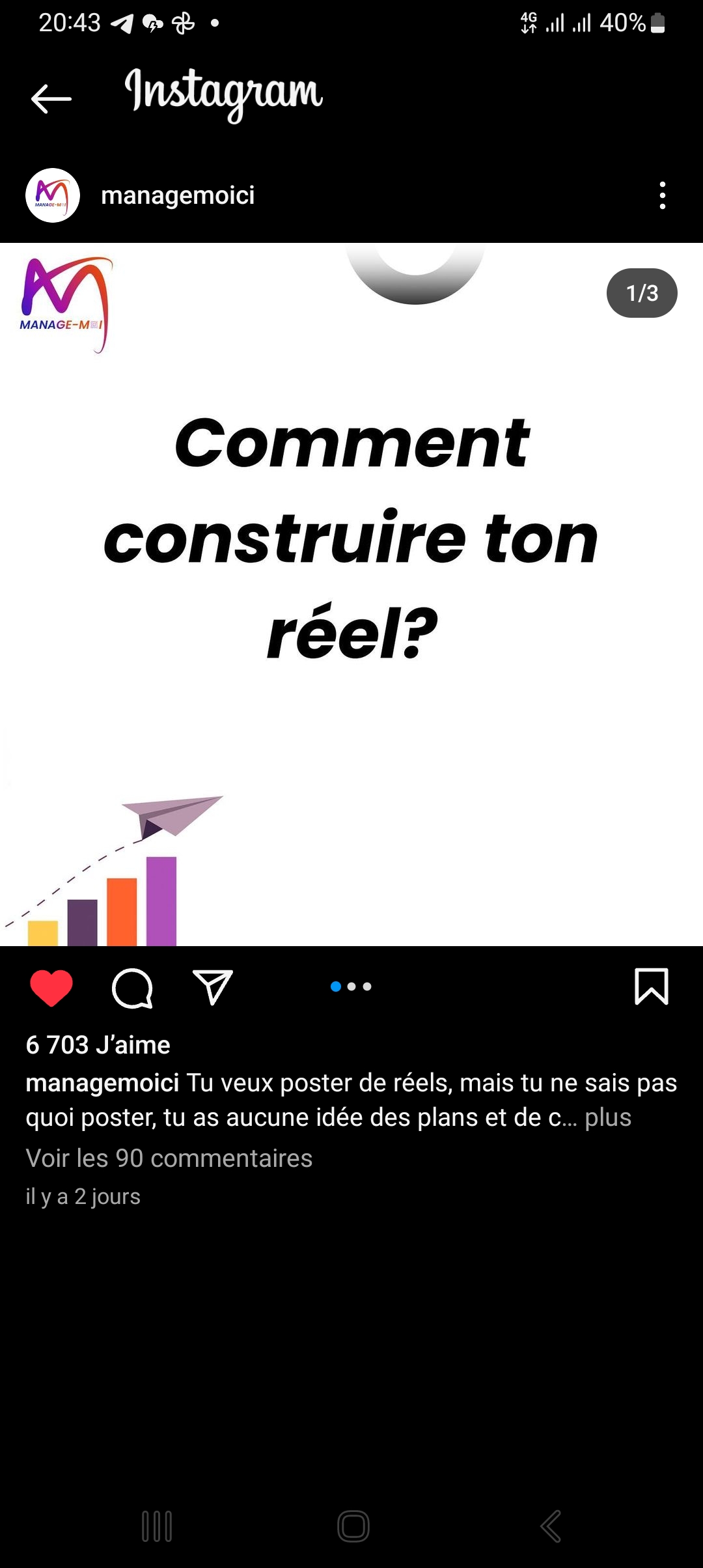Share the post via paper plane
703x1568 pixels.
tap(212, 988)
